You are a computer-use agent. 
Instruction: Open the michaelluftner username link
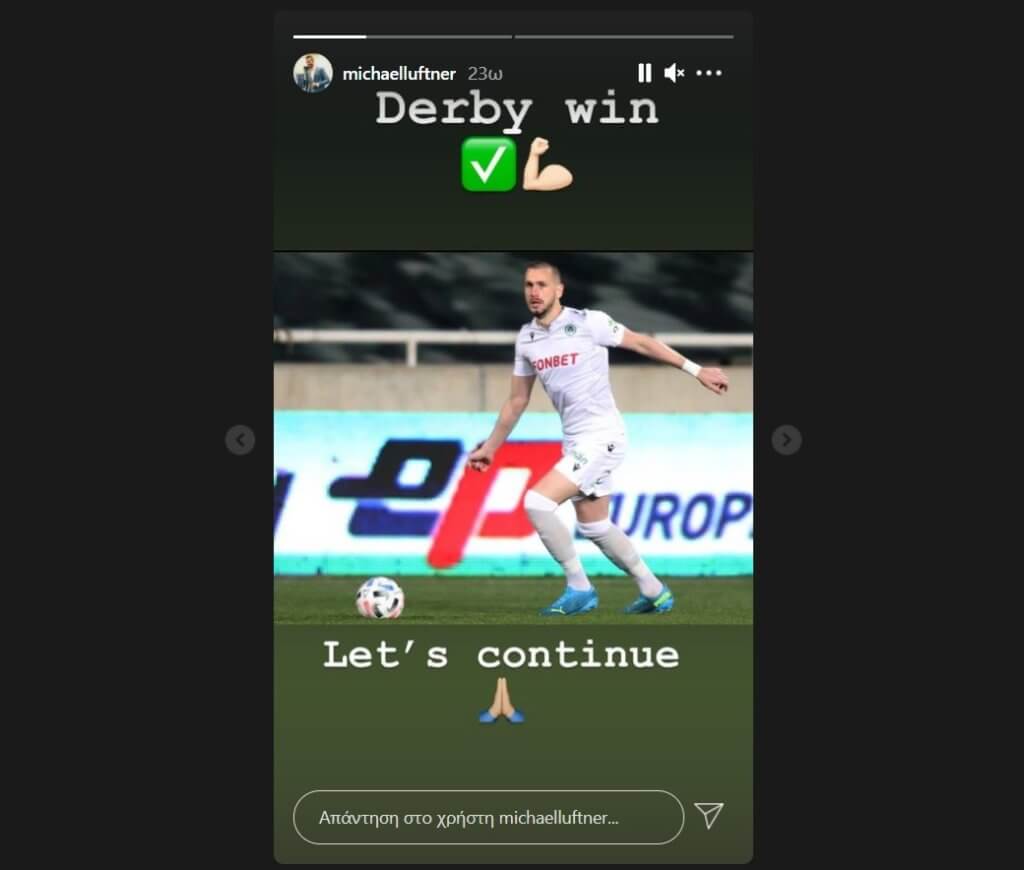(x=399, y=74)
